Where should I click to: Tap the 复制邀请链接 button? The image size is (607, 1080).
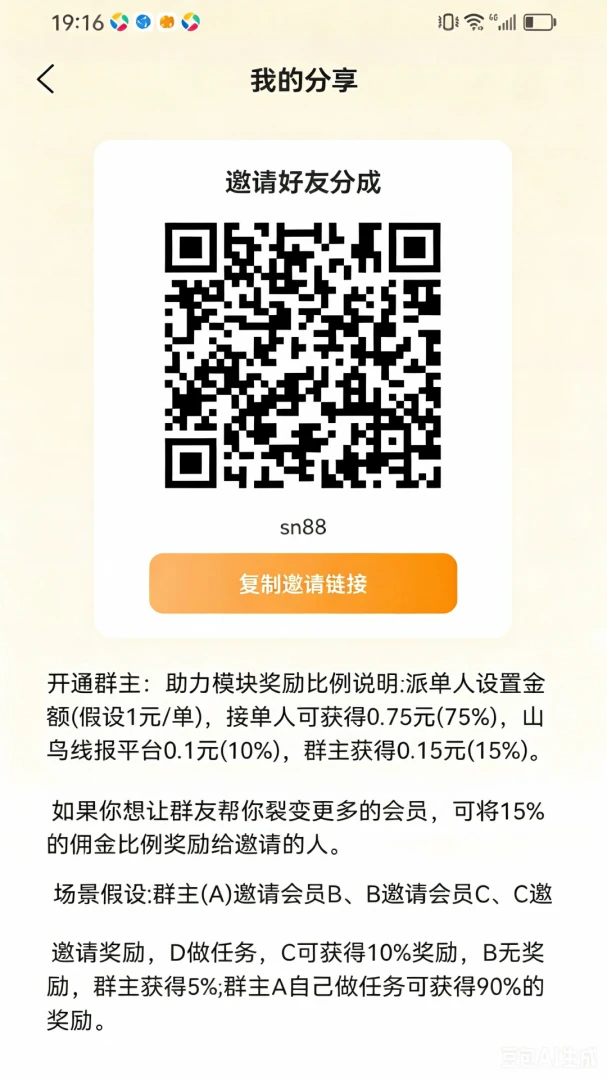(303, 583)
